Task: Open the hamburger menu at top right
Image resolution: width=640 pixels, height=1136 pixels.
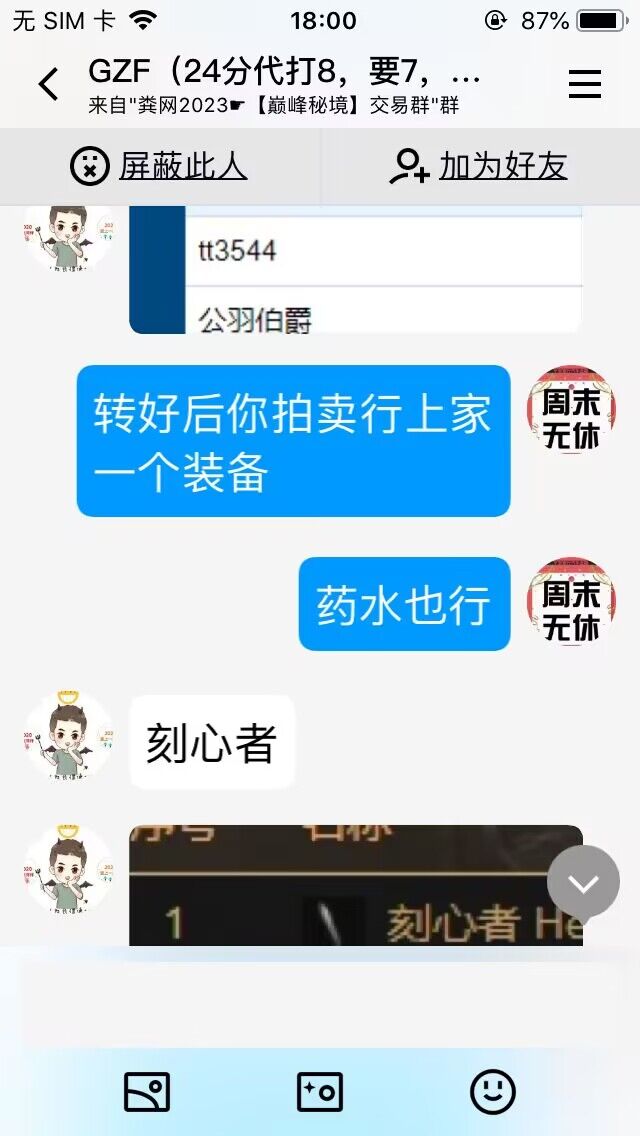Action: pyautogui.click(x=585, y=85)
